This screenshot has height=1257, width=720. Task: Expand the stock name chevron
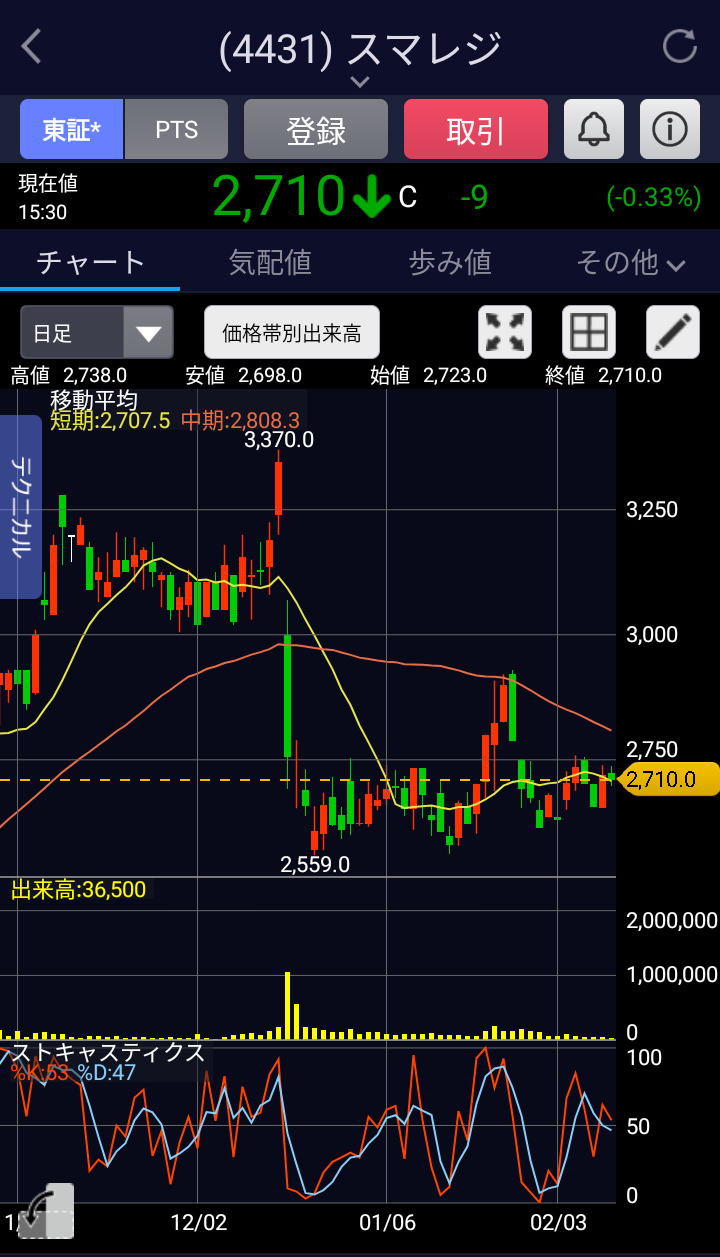coord(360,81)
